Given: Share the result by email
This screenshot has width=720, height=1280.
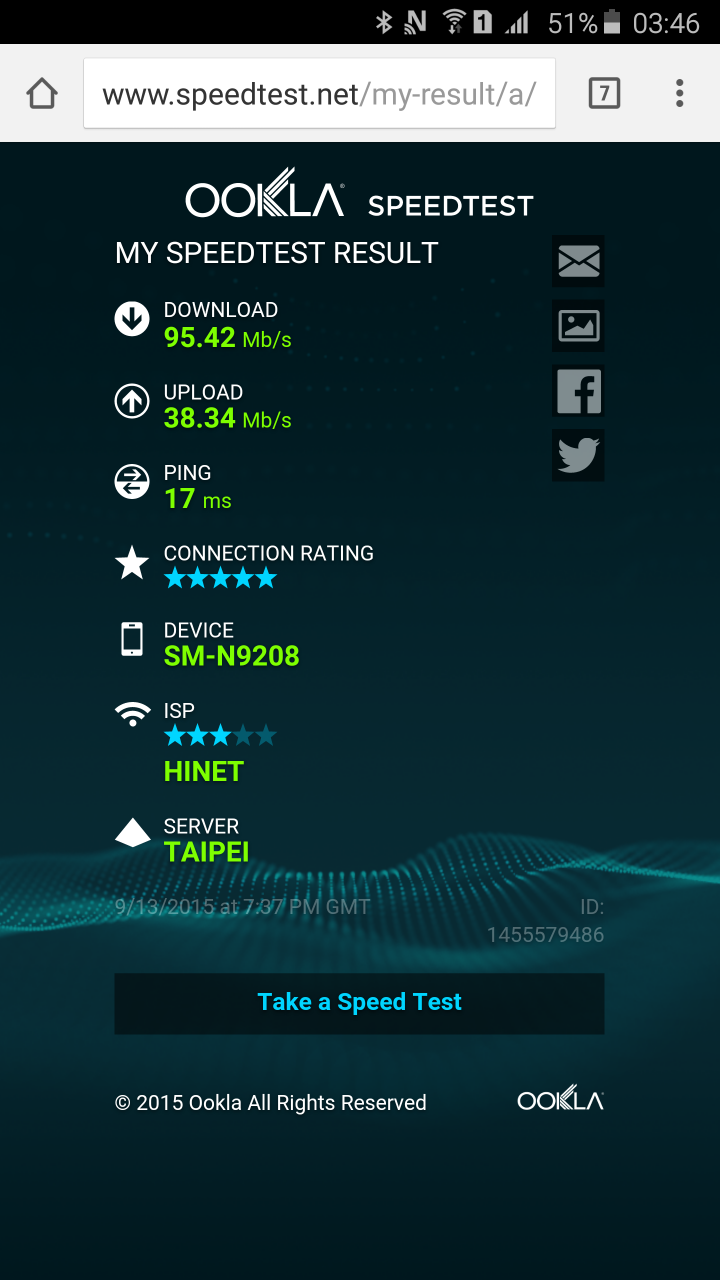Looking at the screenshot, I should point(578,262).
